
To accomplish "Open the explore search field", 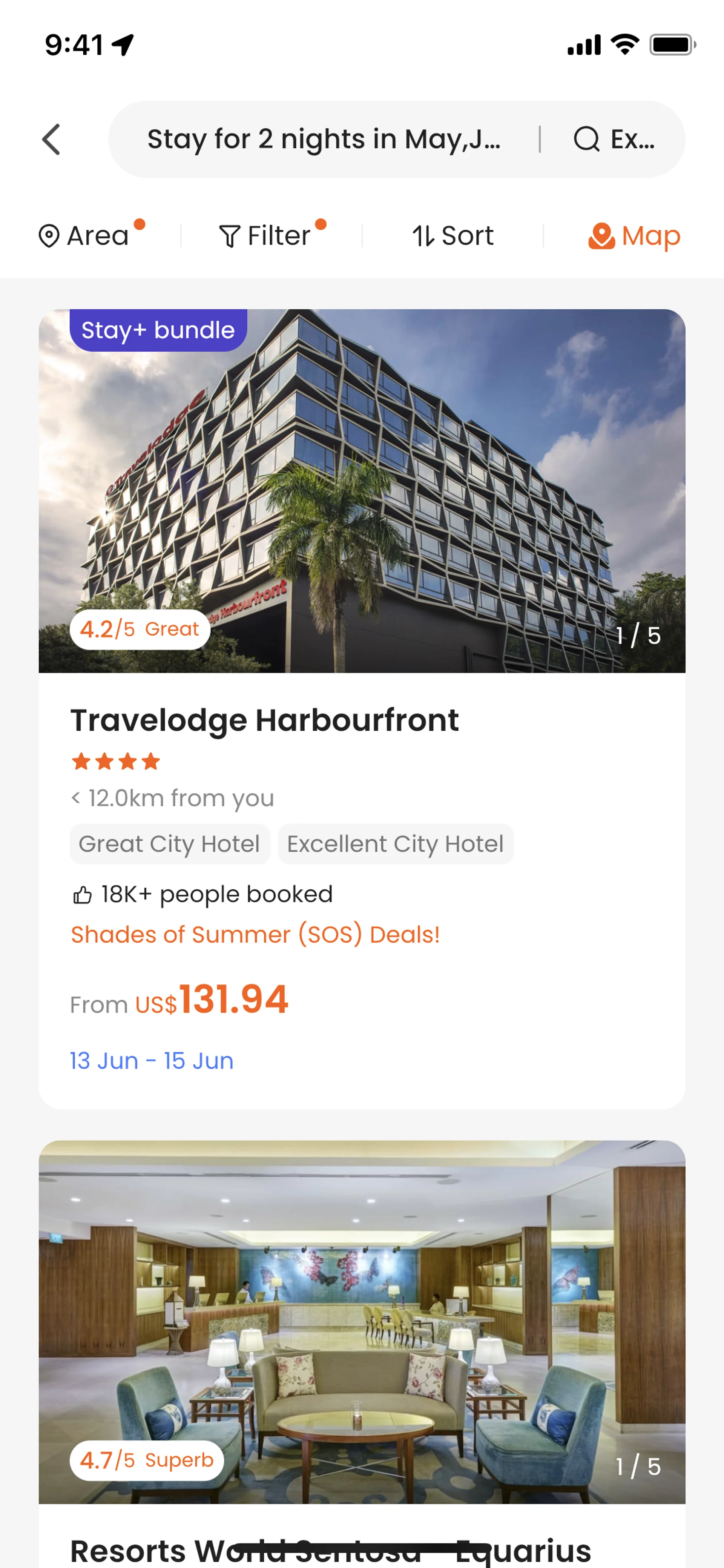I will [x=615, y=140].
